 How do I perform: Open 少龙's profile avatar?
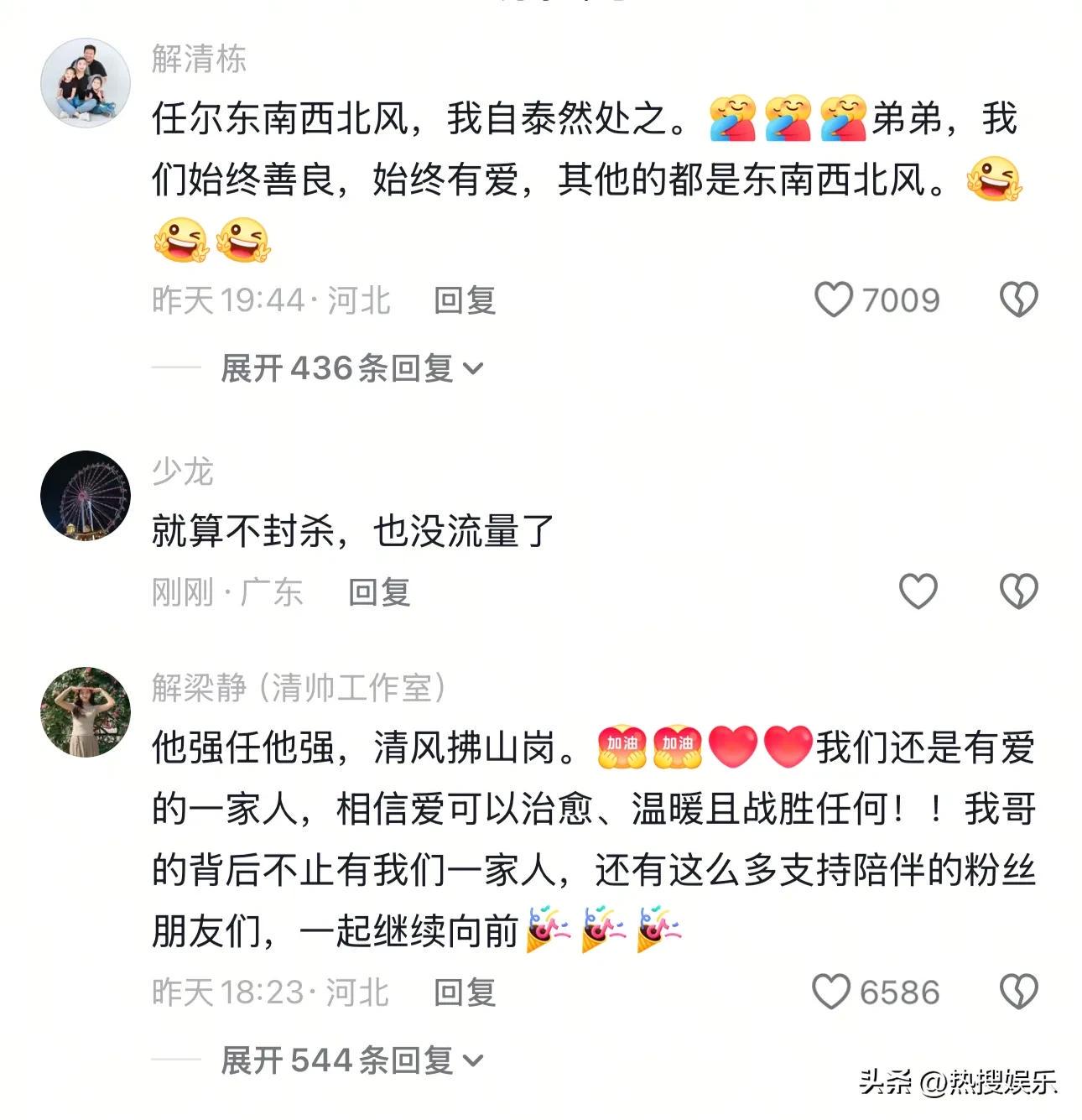tap(86, 495)
